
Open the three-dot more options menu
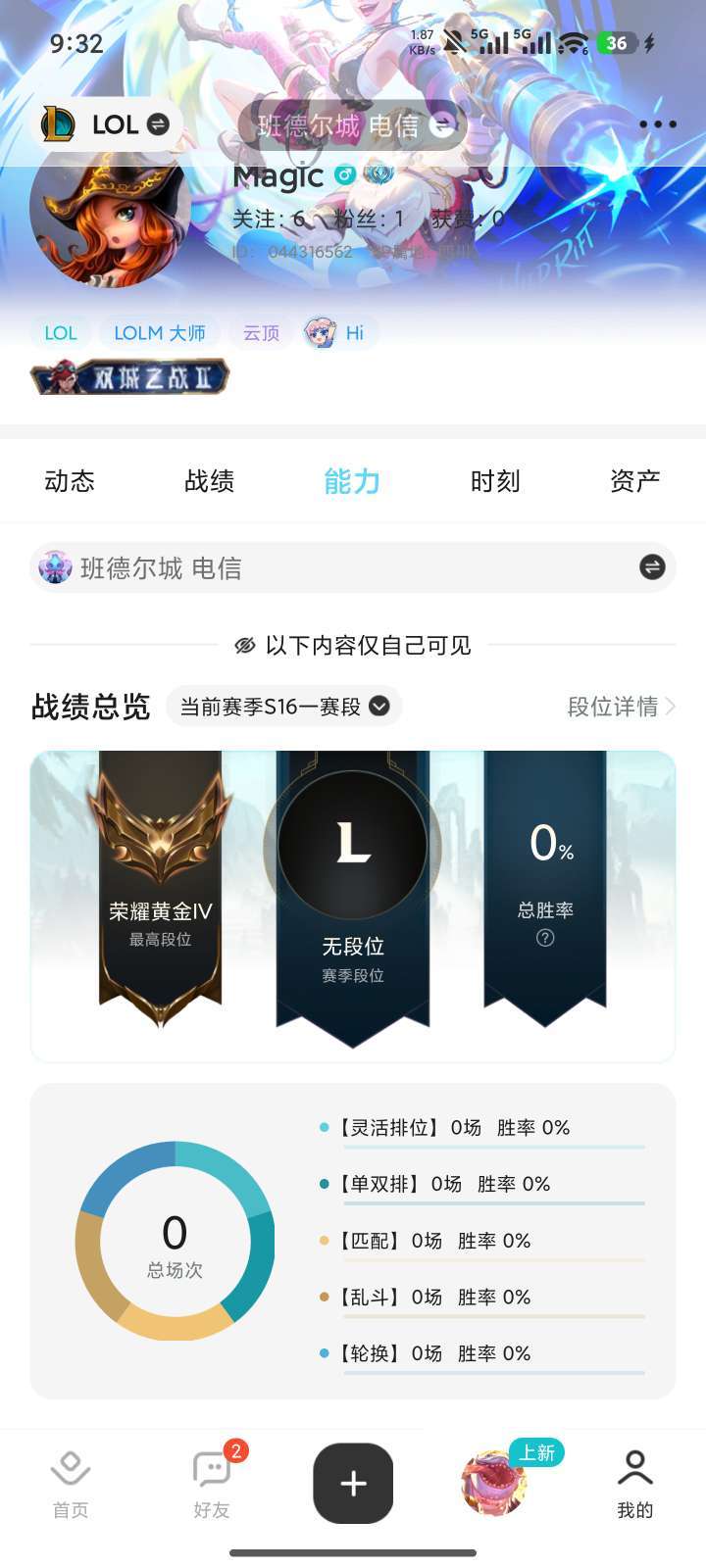click(659, 123)
